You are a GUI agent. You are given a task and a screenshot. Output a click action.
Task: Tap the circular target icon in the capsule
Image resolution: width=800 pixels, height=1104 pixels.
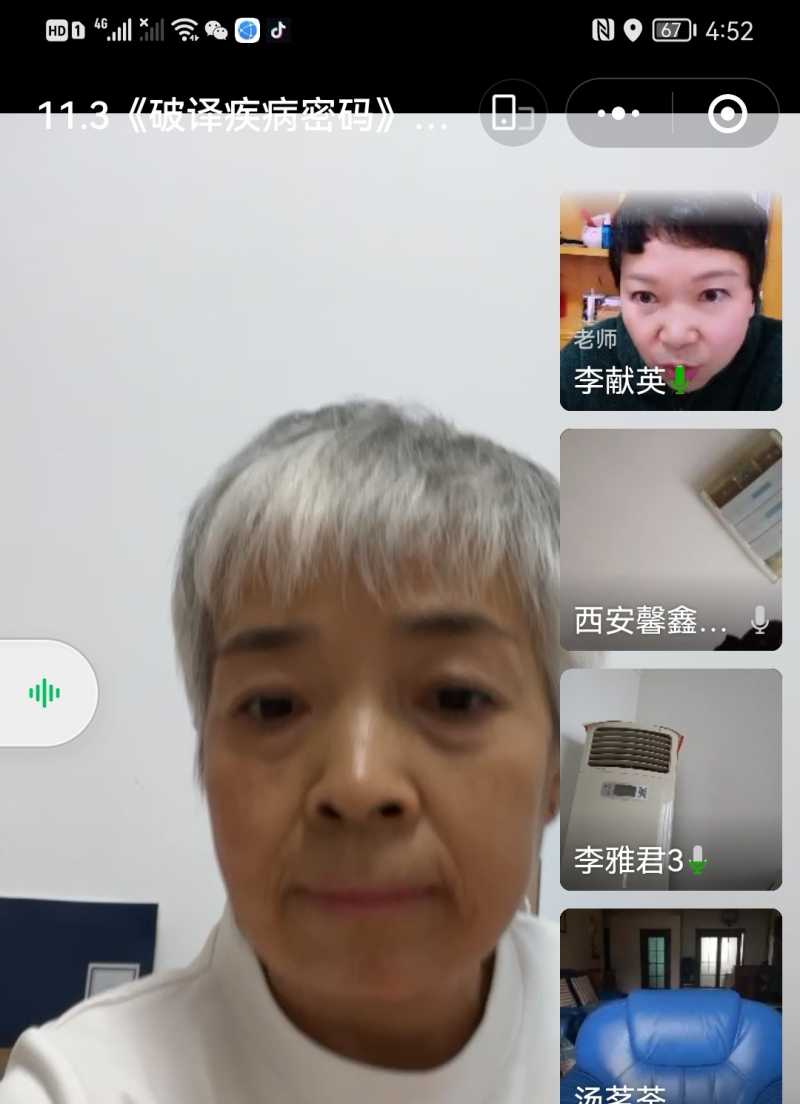(x=728, y=113)
